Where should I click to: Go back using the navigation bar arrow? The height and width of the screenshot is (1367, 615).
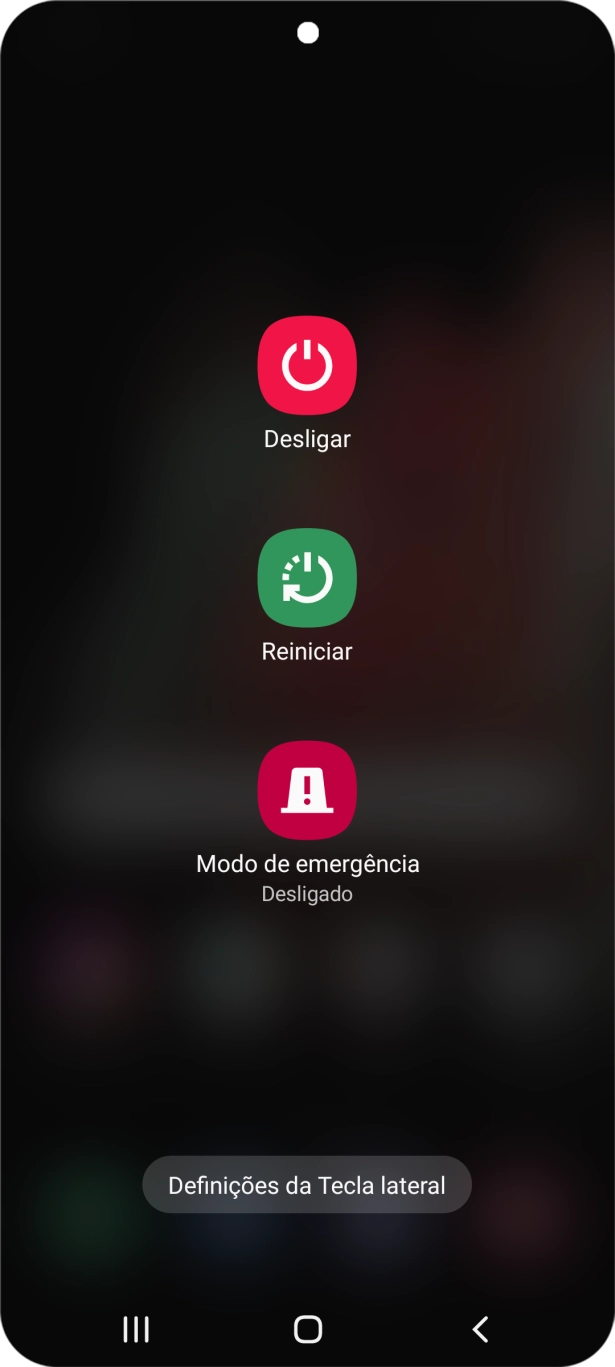coord(480,1329)
